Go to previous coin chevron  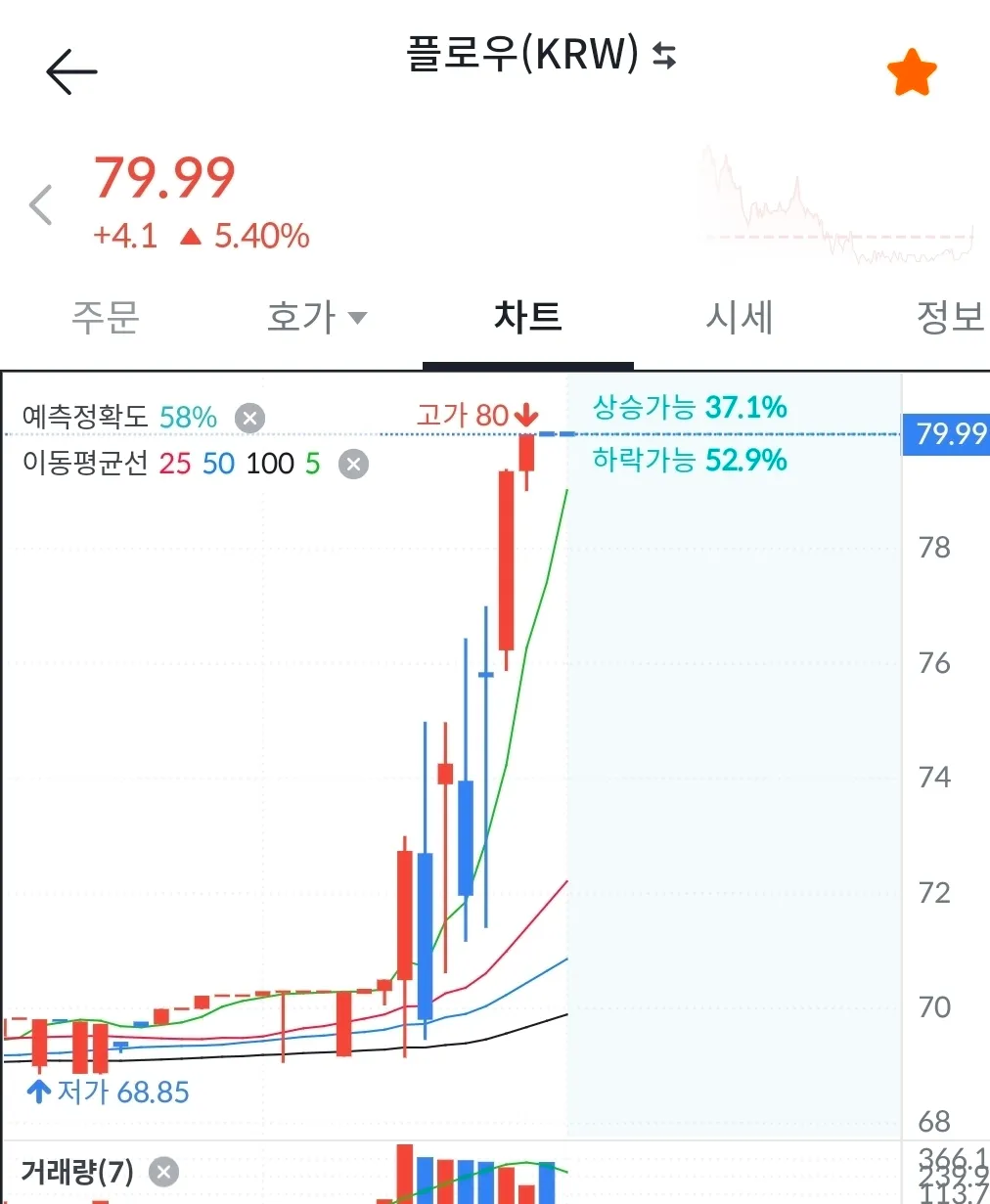click(x=41, y=205)
